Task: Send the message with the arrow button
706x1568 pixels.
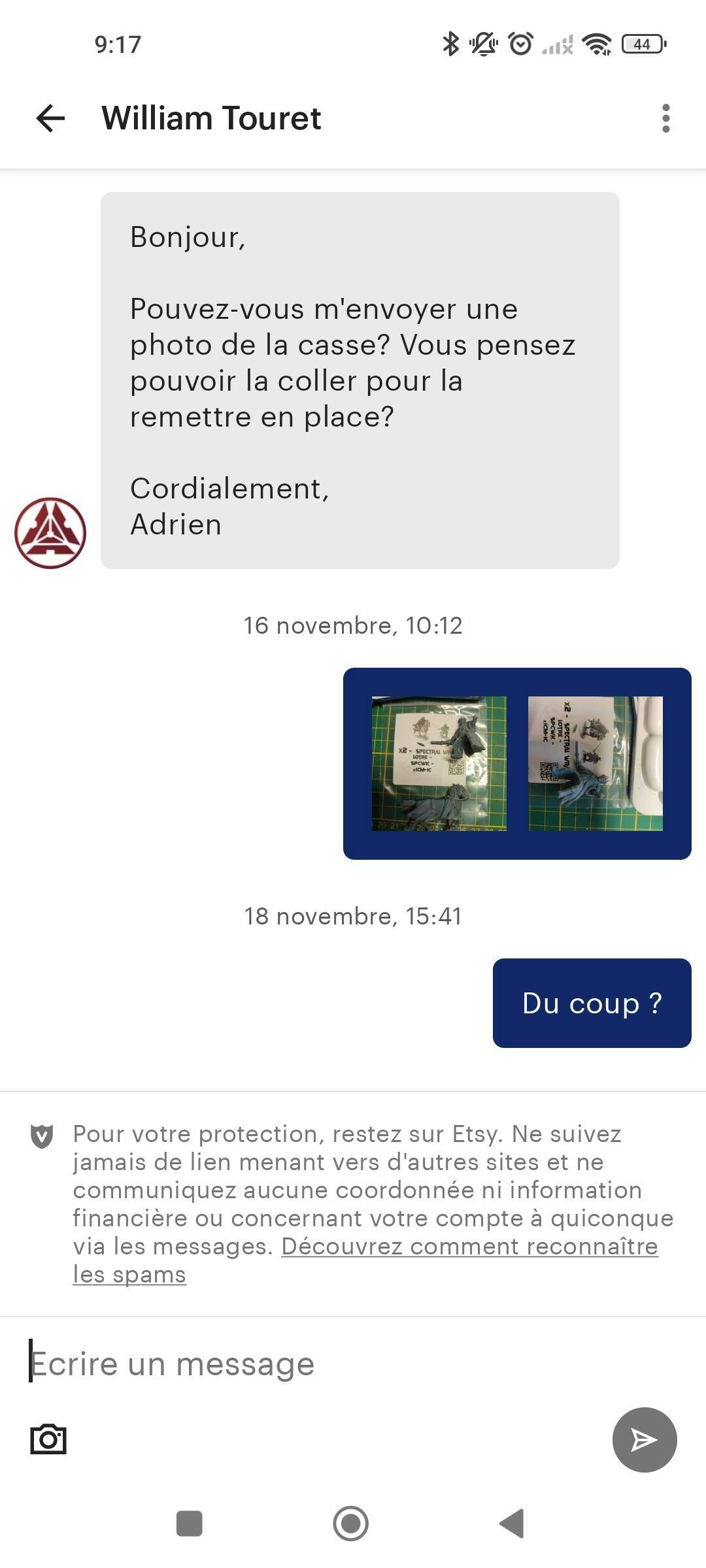Action: pyautogui.click(x=644, y=1439)
